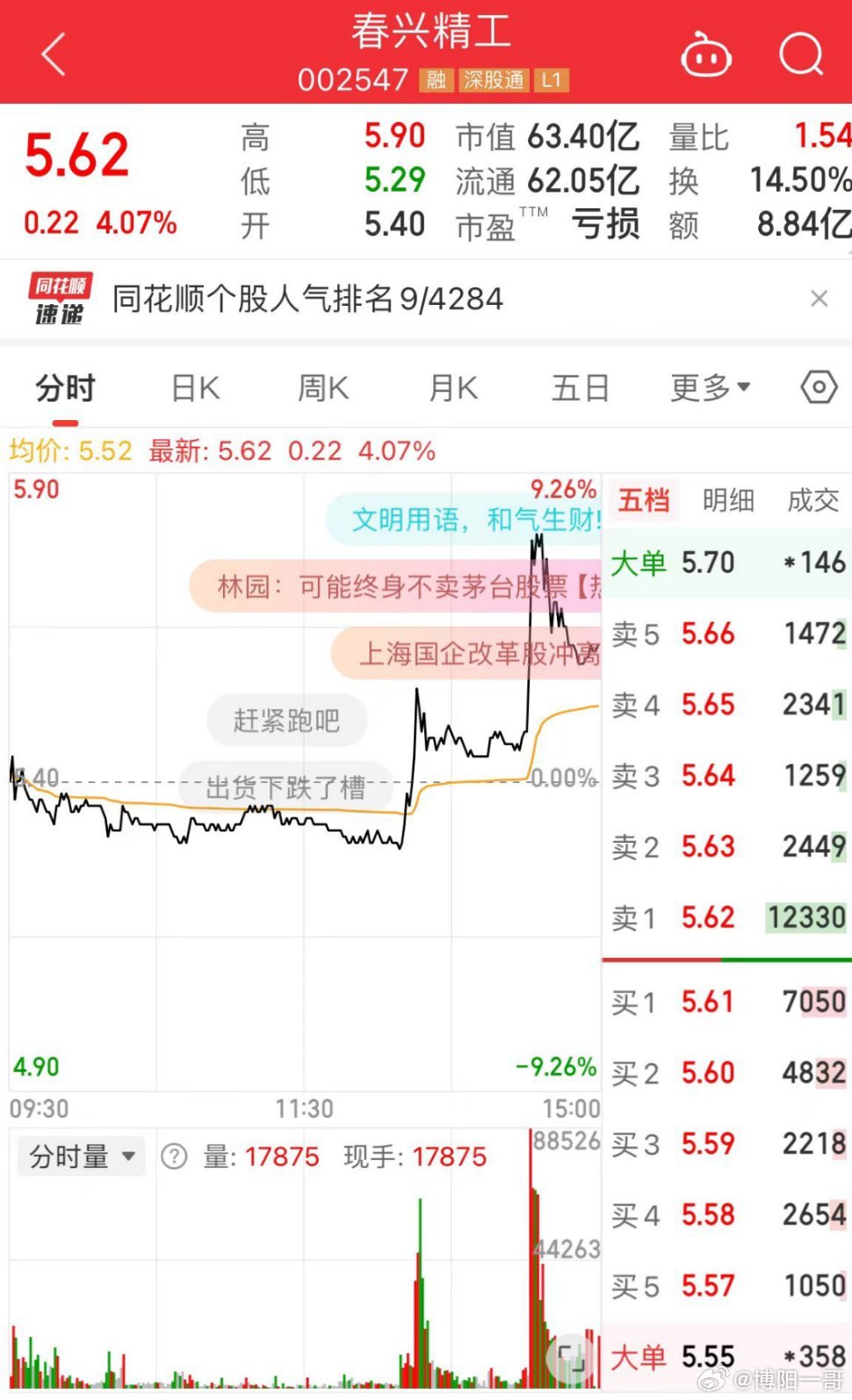Switch to the 月K tab
The image size is (852, 1400).
pos(451,387)
